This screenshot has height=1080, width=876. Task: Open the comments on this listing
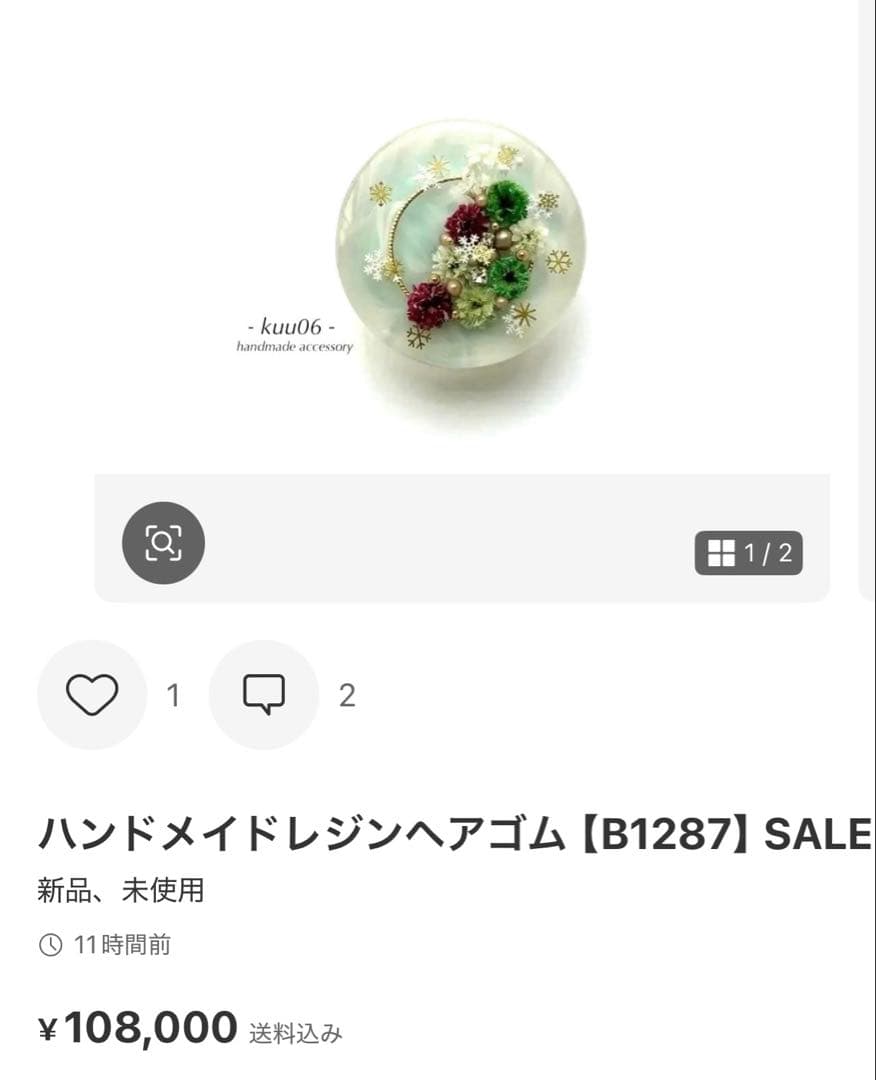(x=264, y=695)
